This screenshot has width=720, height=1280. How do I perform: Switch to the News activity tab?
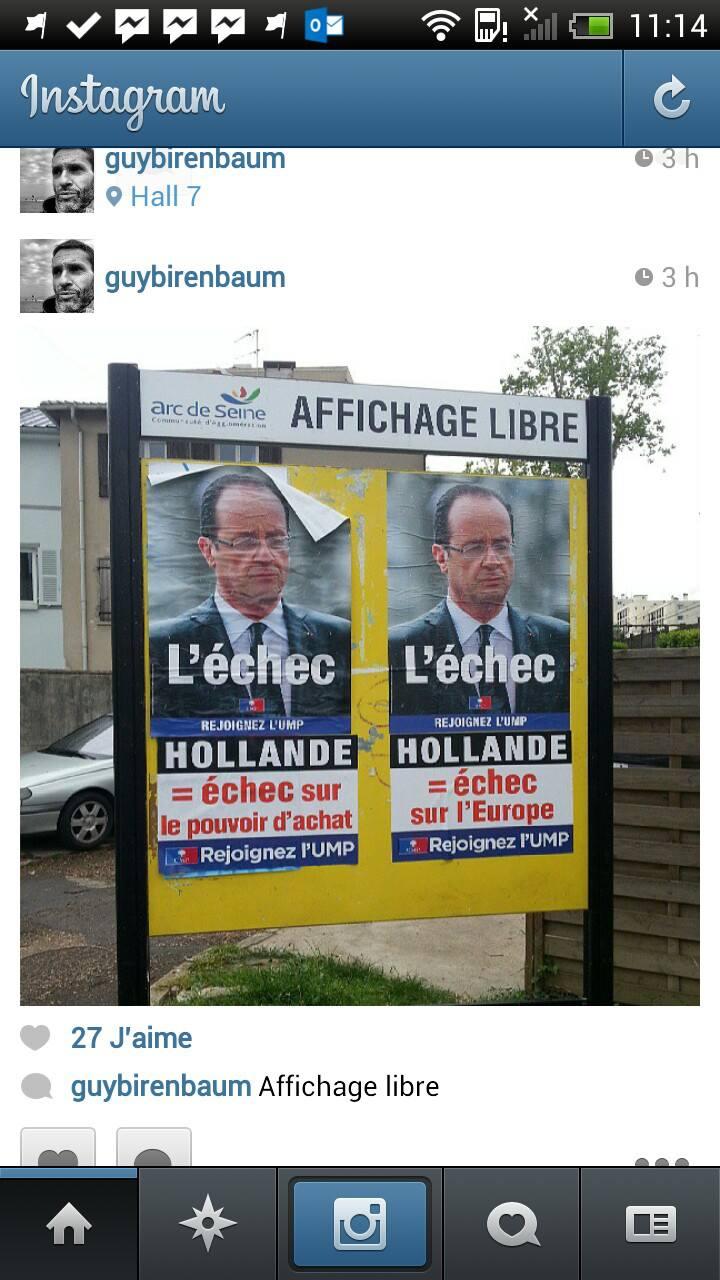coord(512,1224)
